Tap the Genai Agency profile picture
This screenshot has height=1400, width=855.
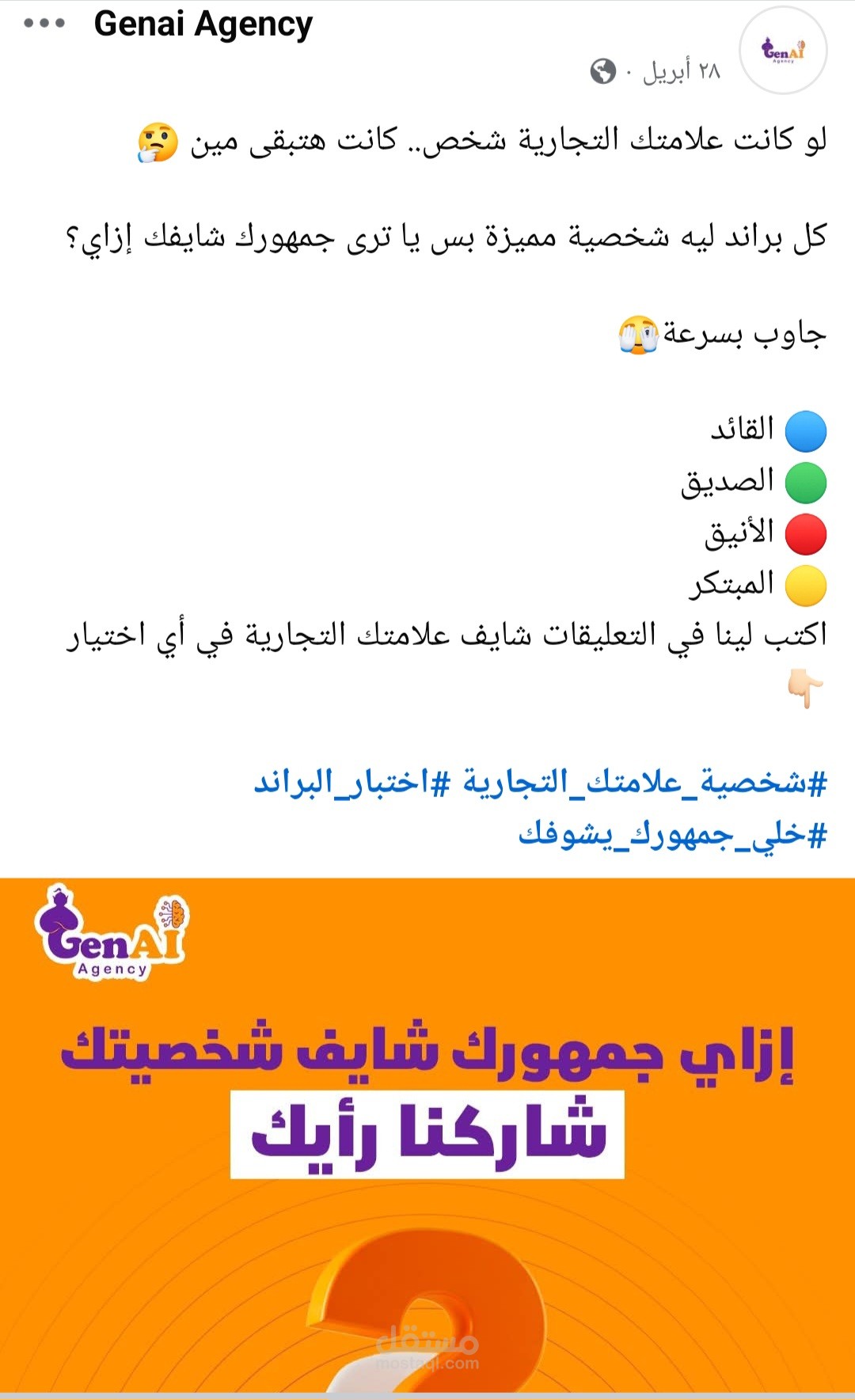click(783, 51)
